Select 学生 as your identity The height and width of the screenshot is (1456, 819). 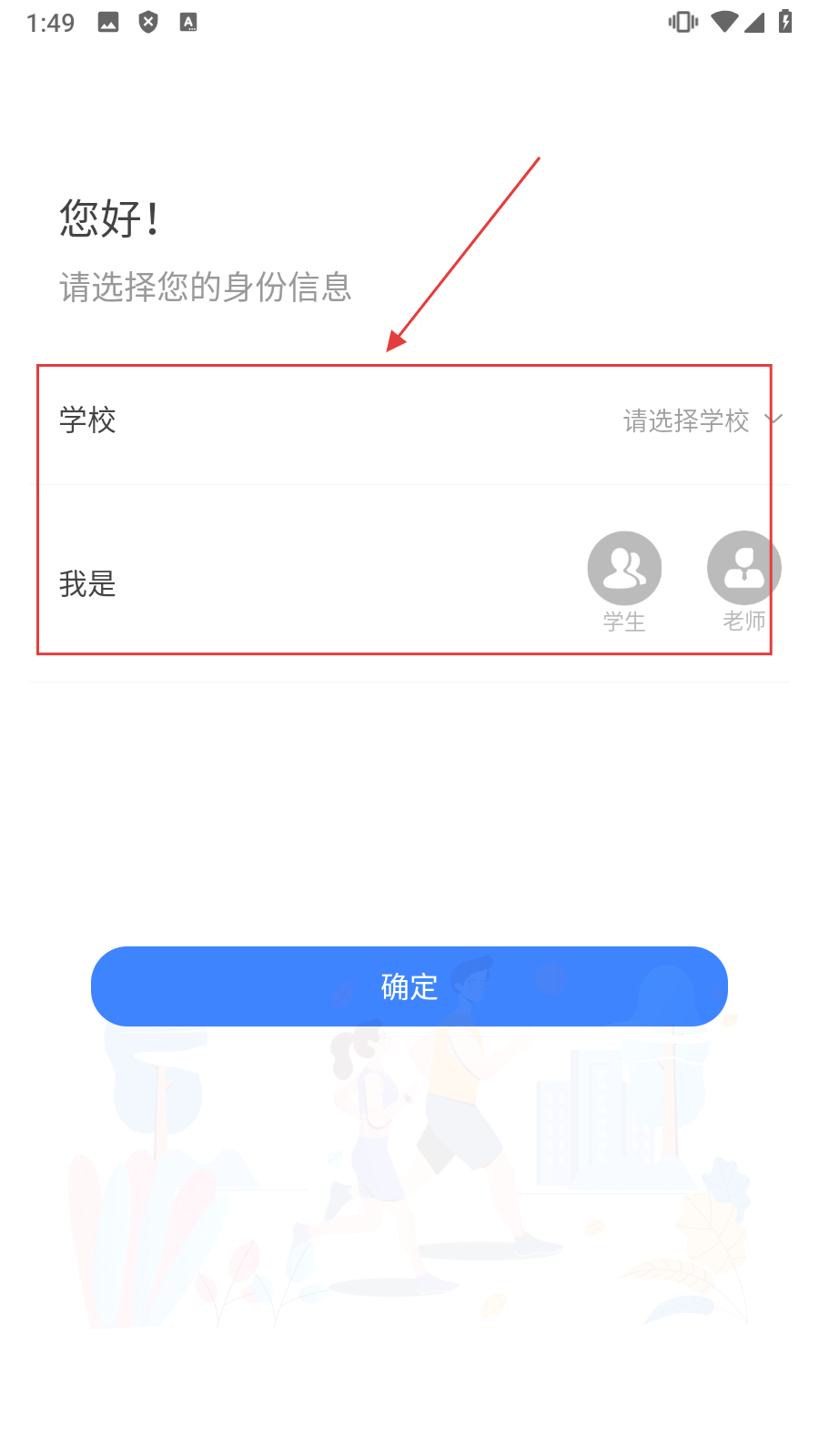(624, 570)
